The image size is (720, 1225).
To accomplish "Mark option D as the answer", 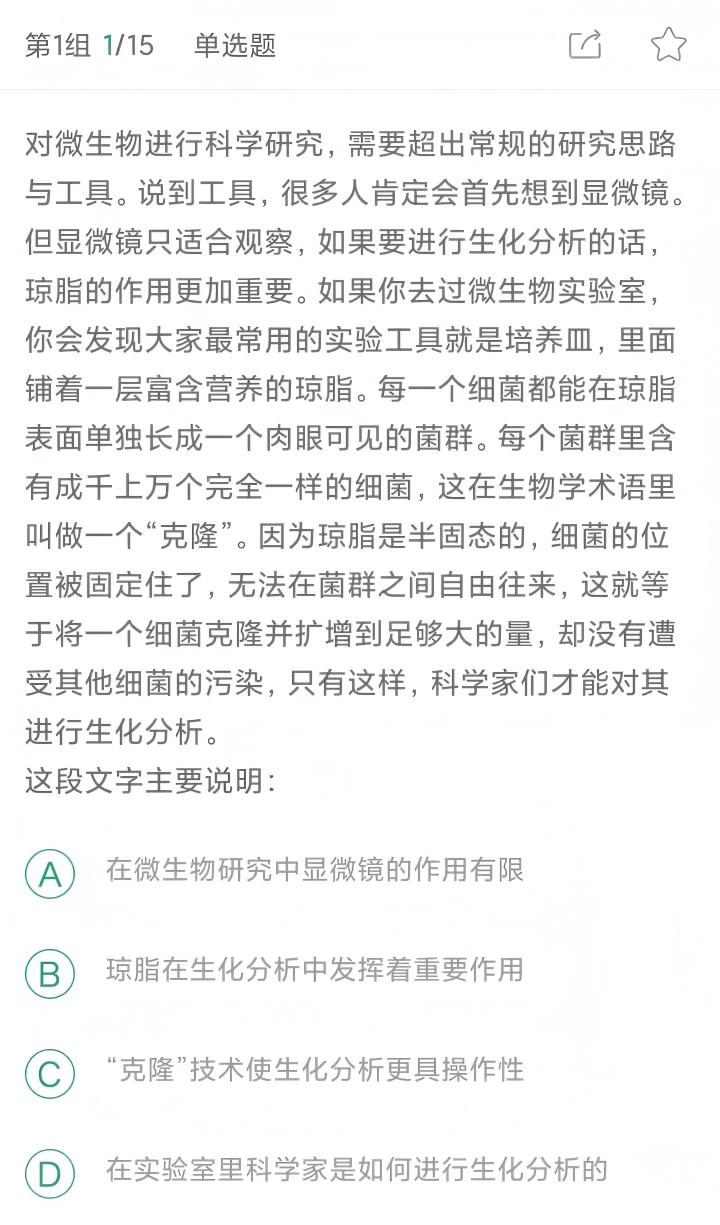I will 50,1173.
